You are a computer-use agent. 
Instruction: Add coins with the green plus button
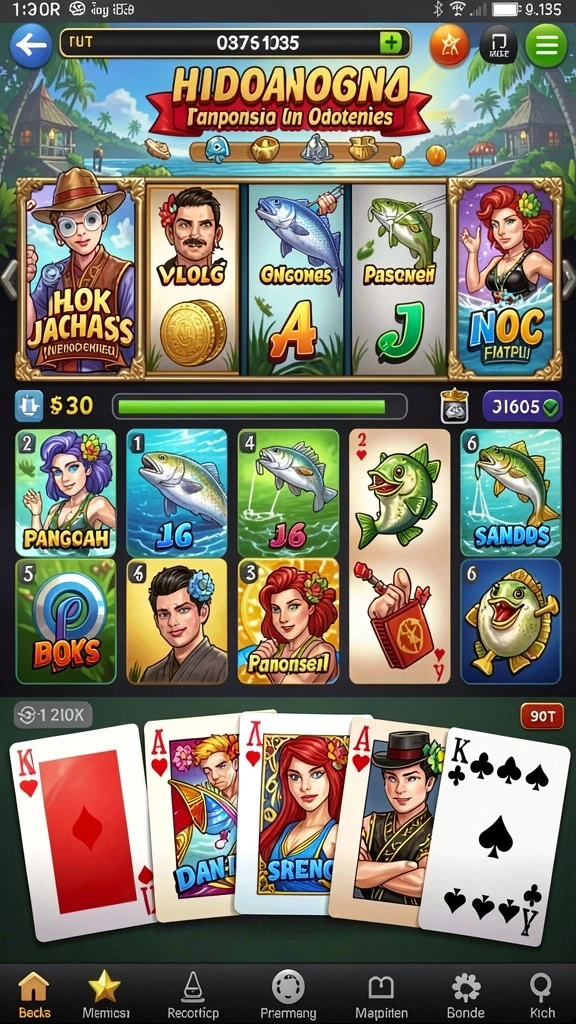(x=390, y=43)
